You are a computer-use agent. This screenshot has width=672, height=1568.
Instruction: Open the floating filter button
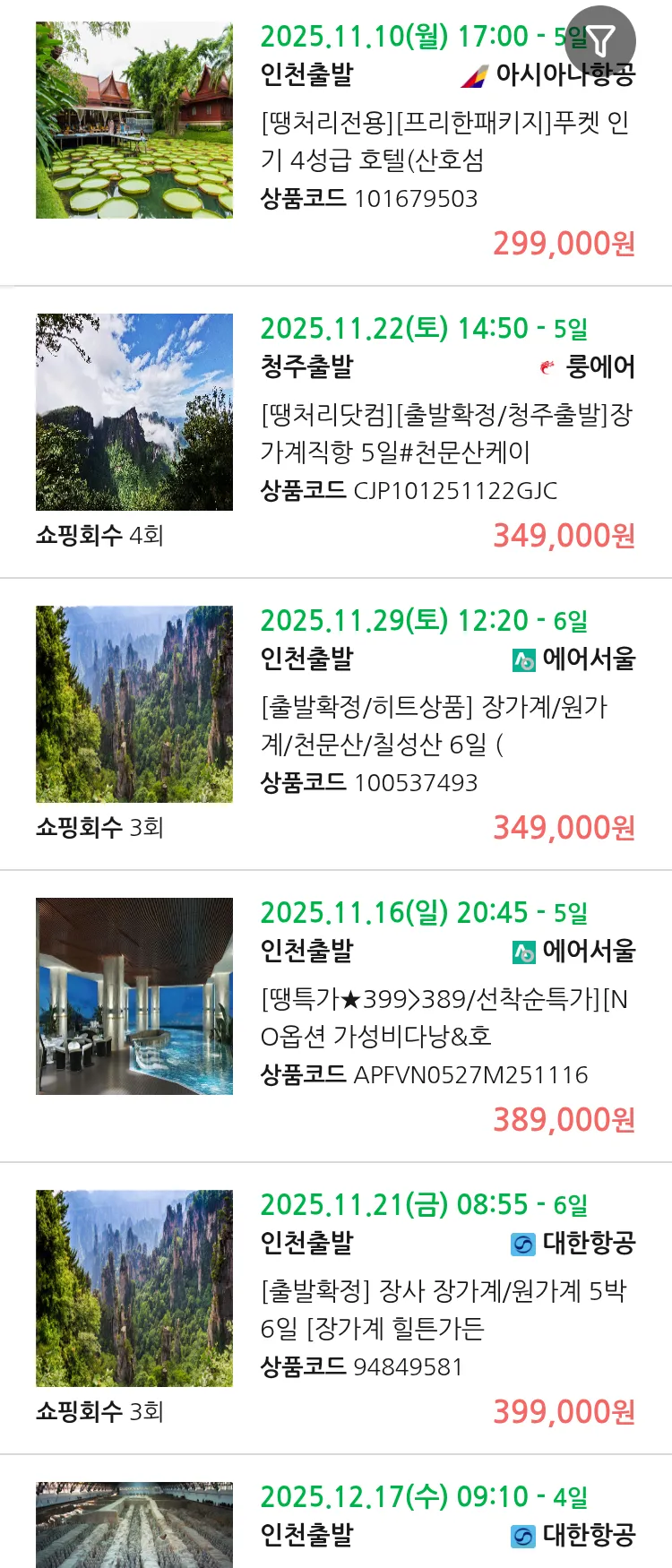tap(600, 40)
